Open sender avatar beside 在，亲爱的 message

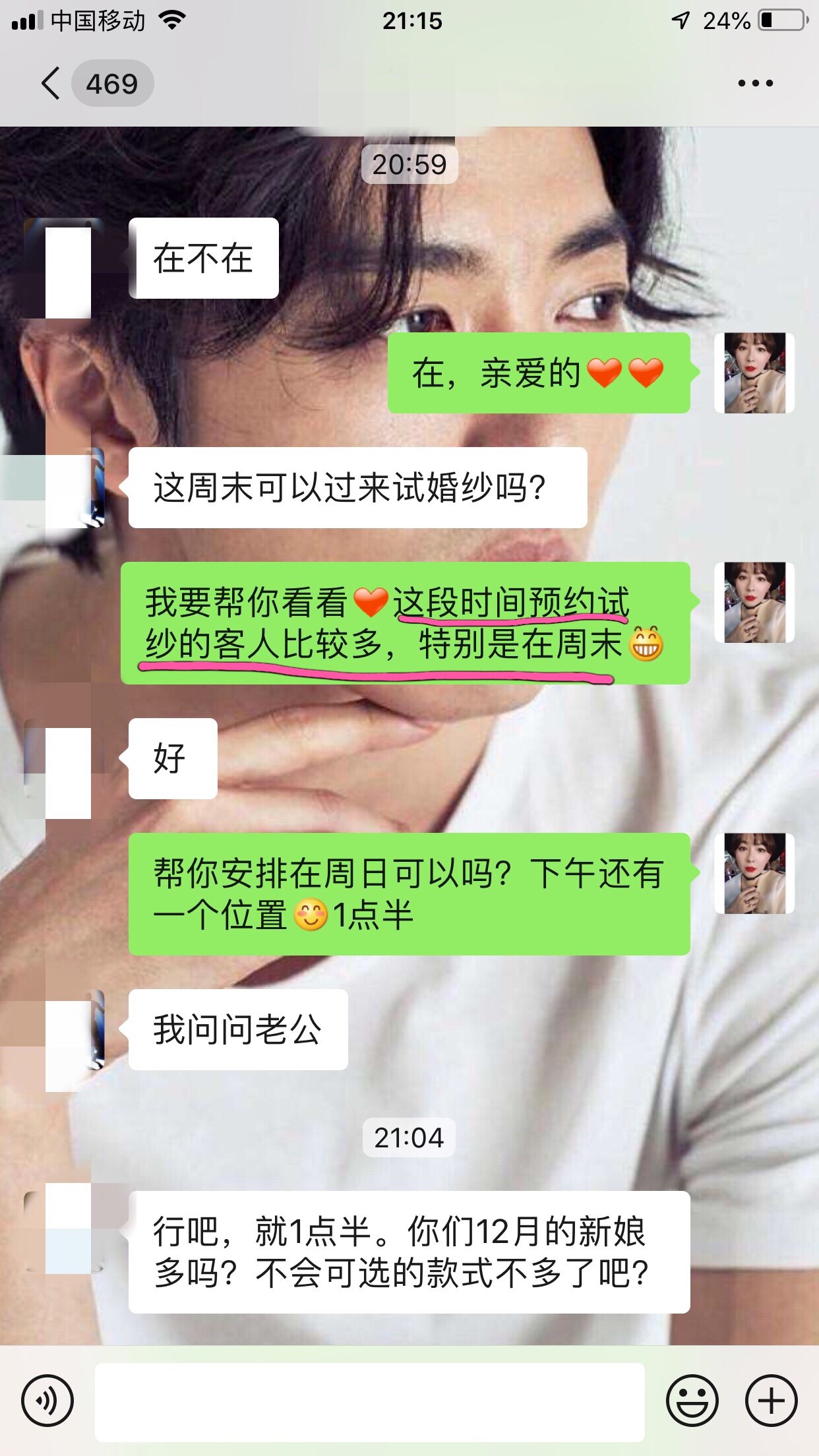[754, 373]
